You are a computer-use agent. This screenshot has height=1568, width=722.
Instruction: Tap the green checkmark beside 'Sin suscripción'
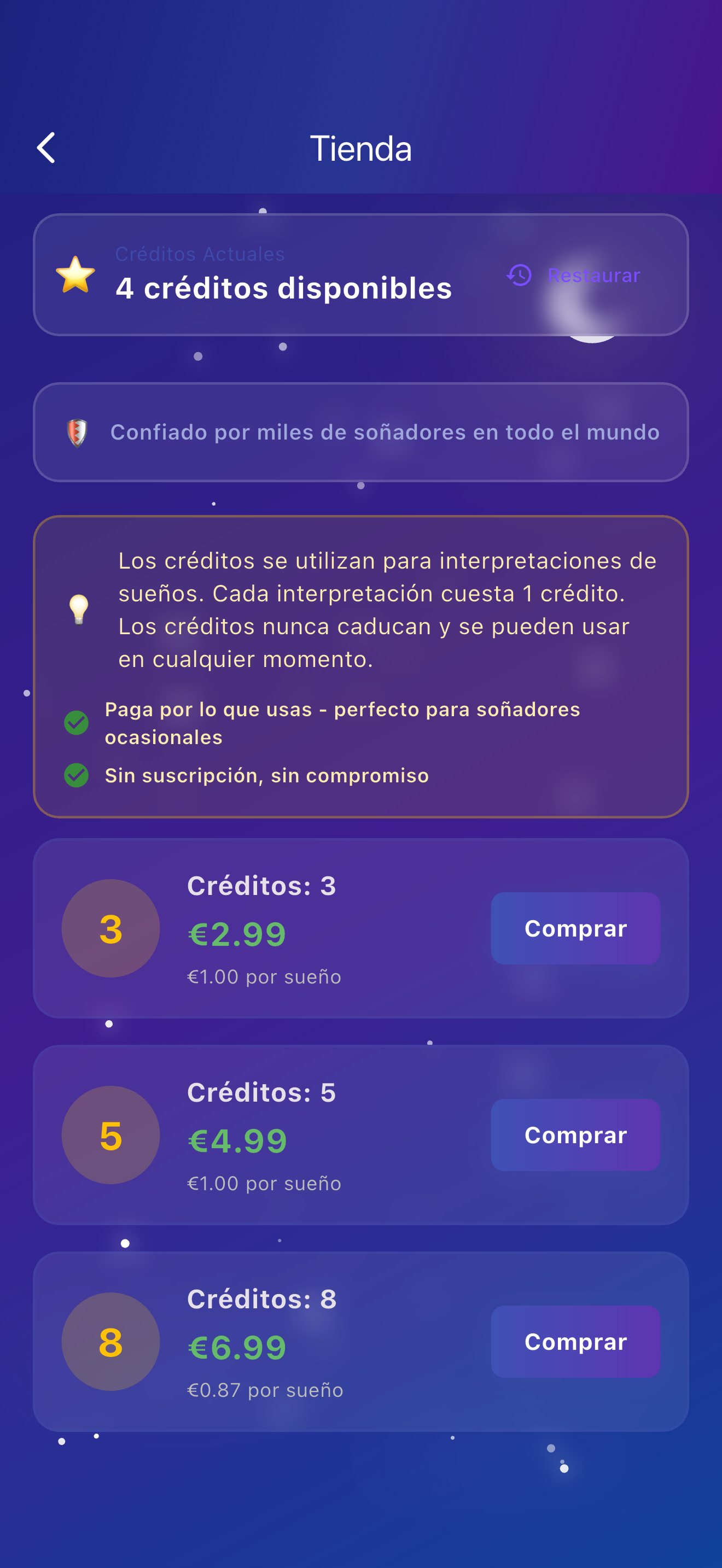(x=75, y=775)
